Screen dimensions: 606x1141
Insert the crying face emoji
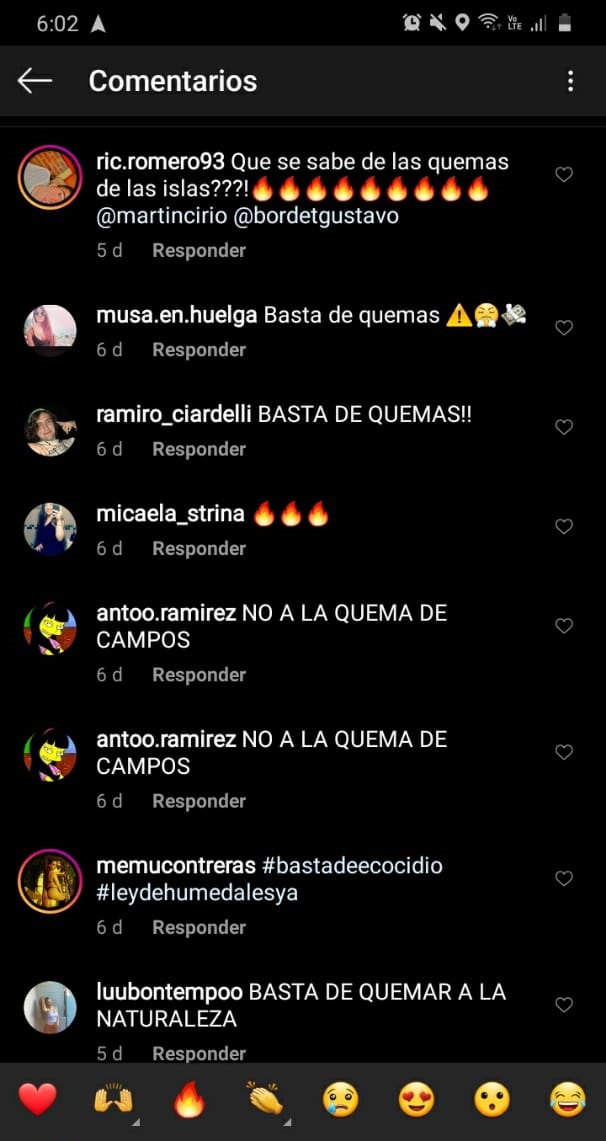pos(340,1101)
